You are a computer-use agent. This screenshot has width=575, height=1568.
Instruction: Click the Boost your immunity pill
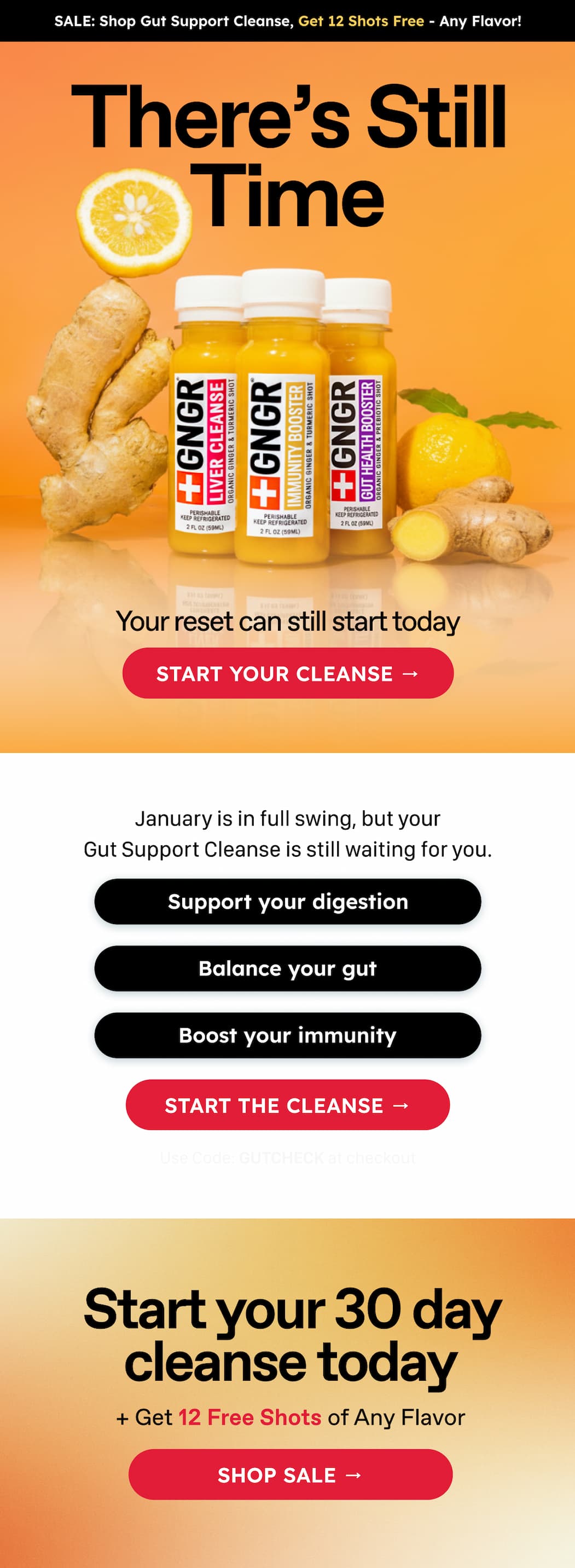pos(288,1035)
